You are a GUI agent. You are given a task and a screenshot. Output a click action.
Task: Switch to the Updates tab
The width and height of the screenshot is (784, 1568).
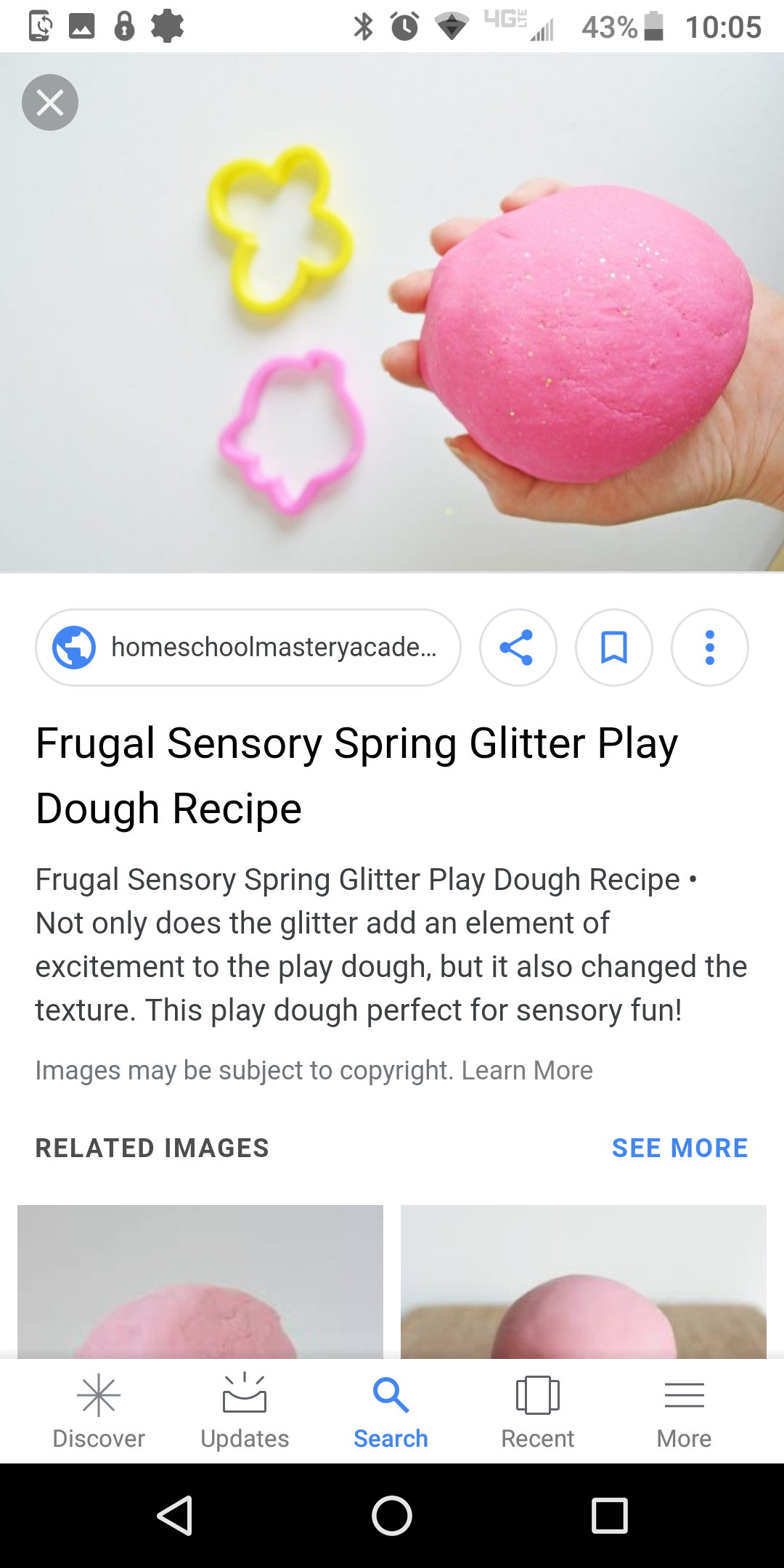[x=245, y=1412]
